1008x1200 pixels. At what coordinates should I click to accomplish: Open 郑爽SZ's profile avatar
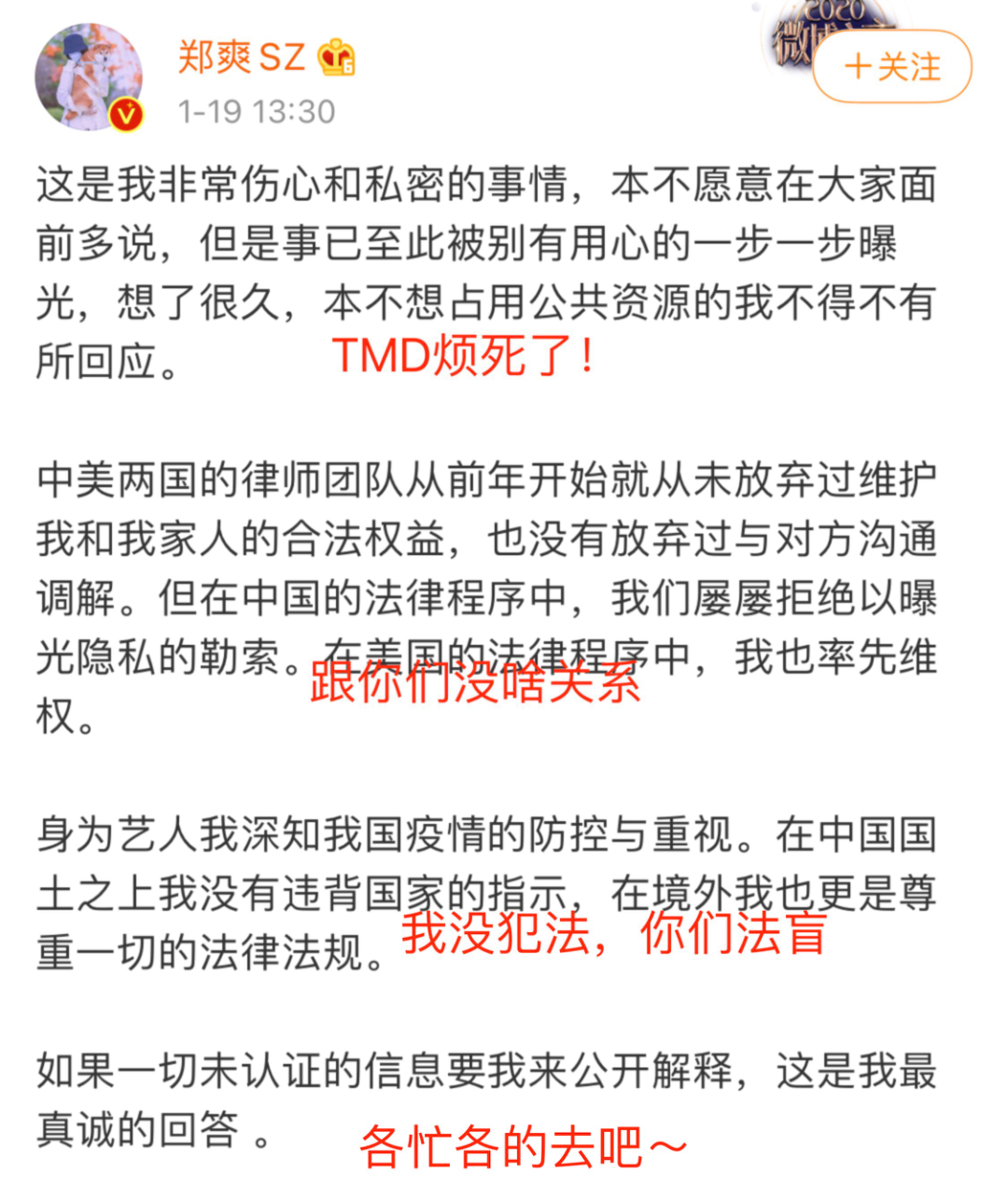point(89,77)
